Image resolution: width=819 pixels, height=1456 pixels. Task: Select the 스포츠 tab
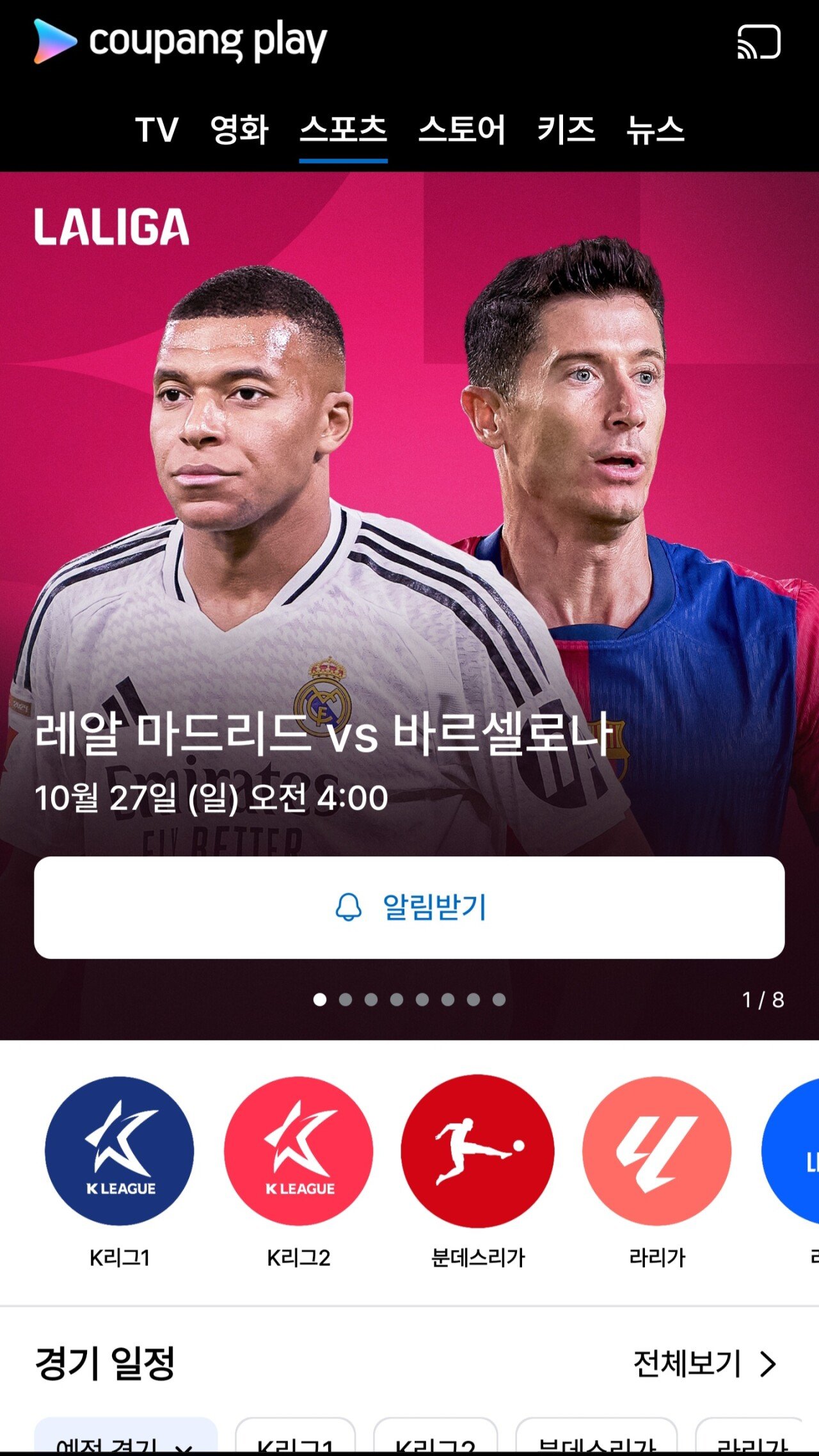344,130
